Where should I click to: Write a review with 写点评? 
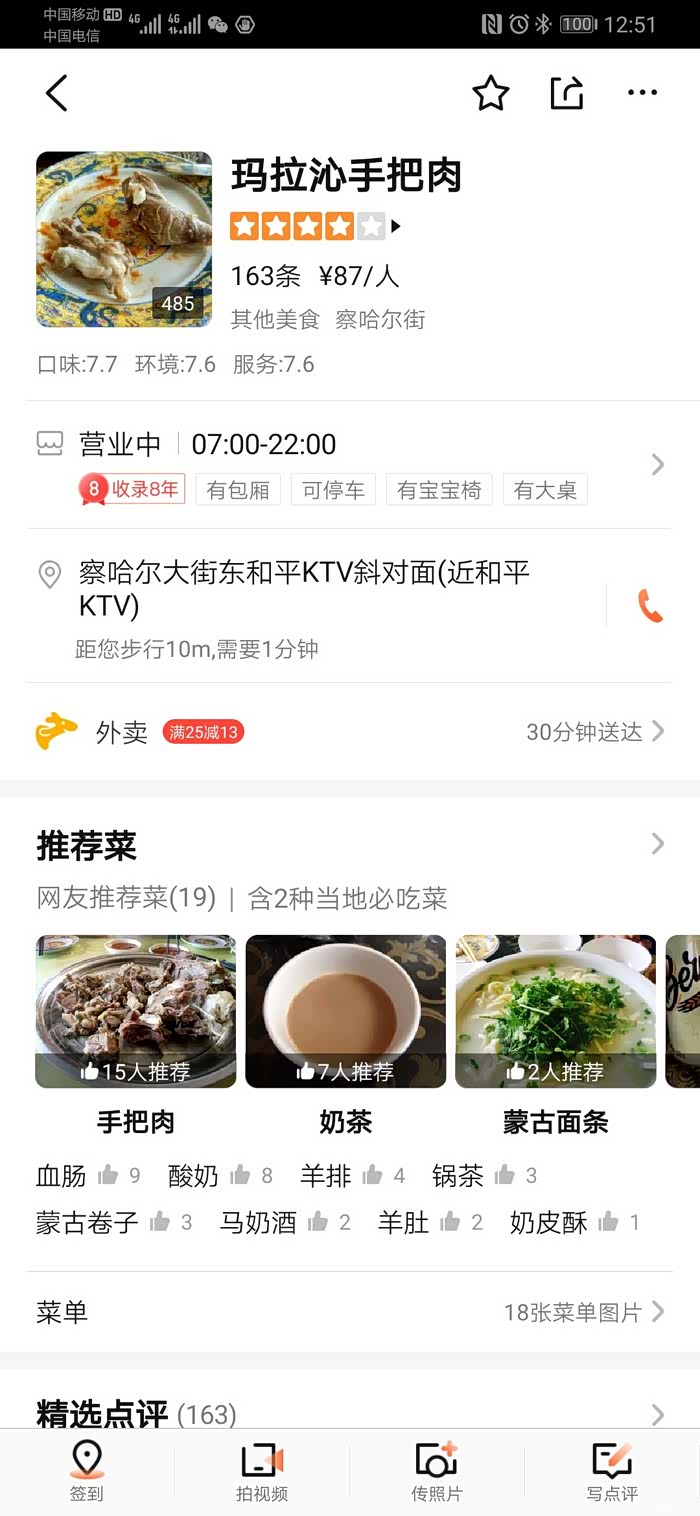(612, 1472)
